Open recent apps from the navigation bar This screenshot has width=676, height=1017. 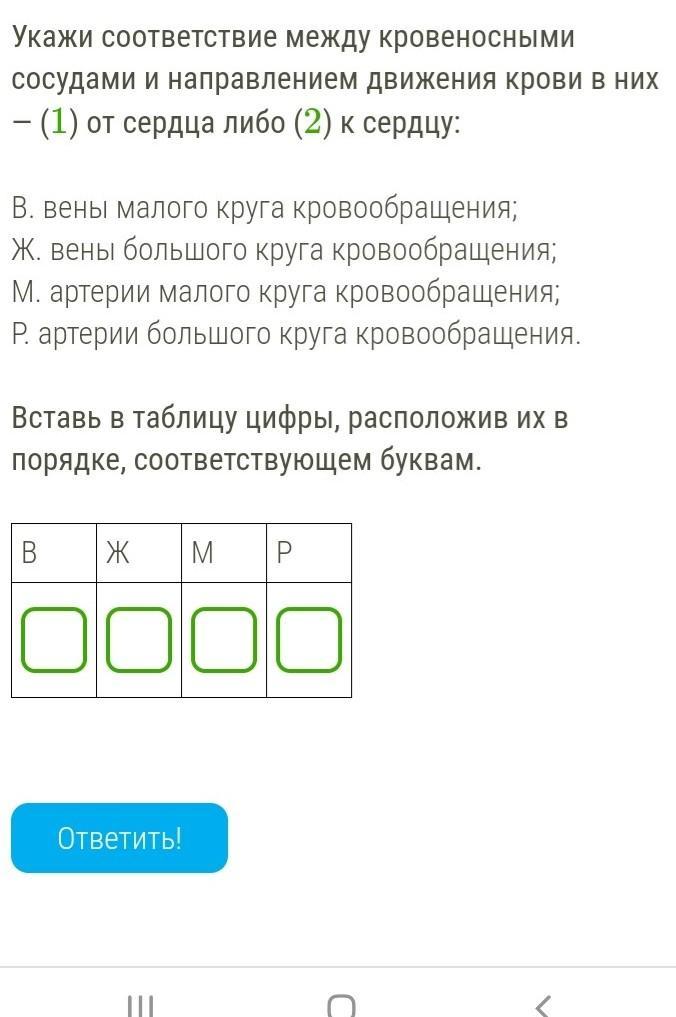coord(141,1005)
